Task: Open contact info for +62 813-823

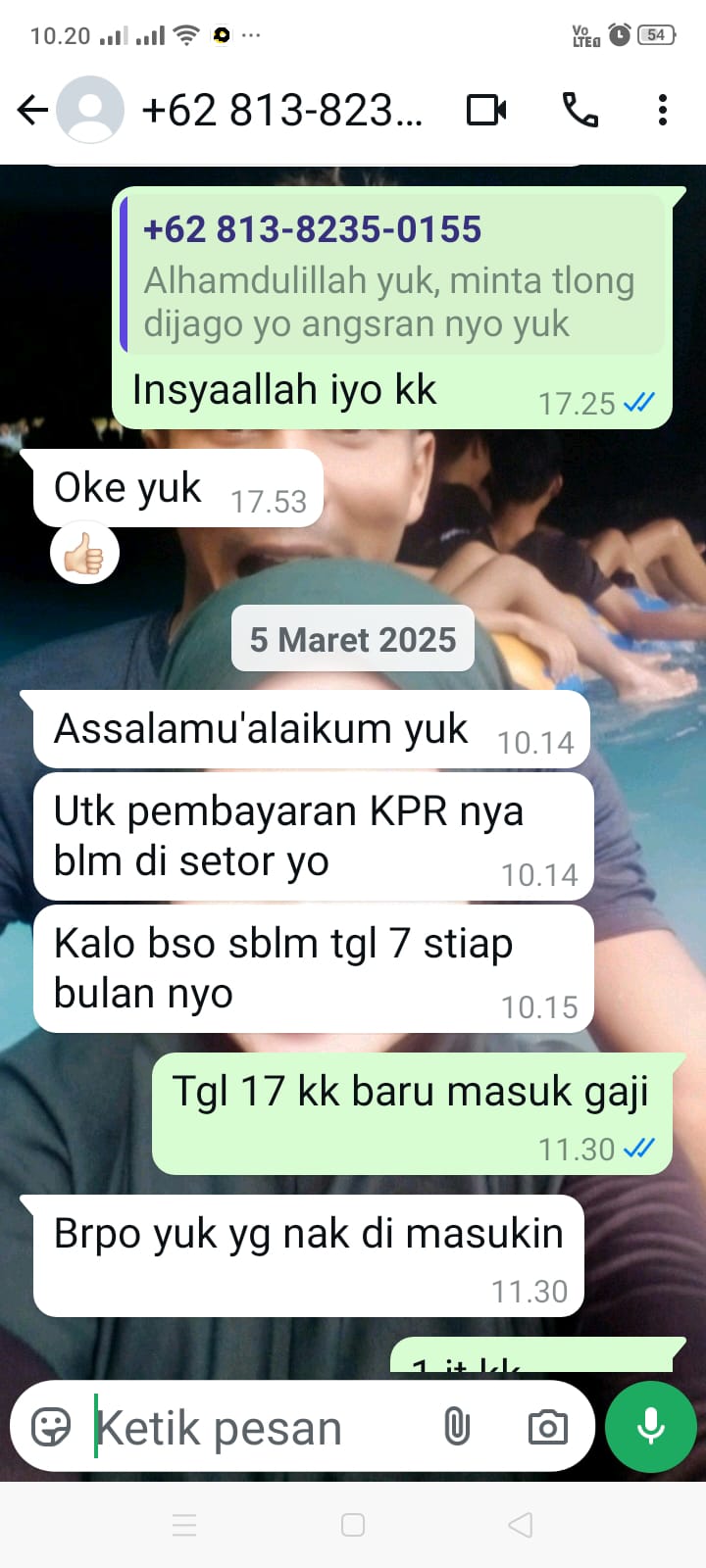Action: tap(281, 111)
